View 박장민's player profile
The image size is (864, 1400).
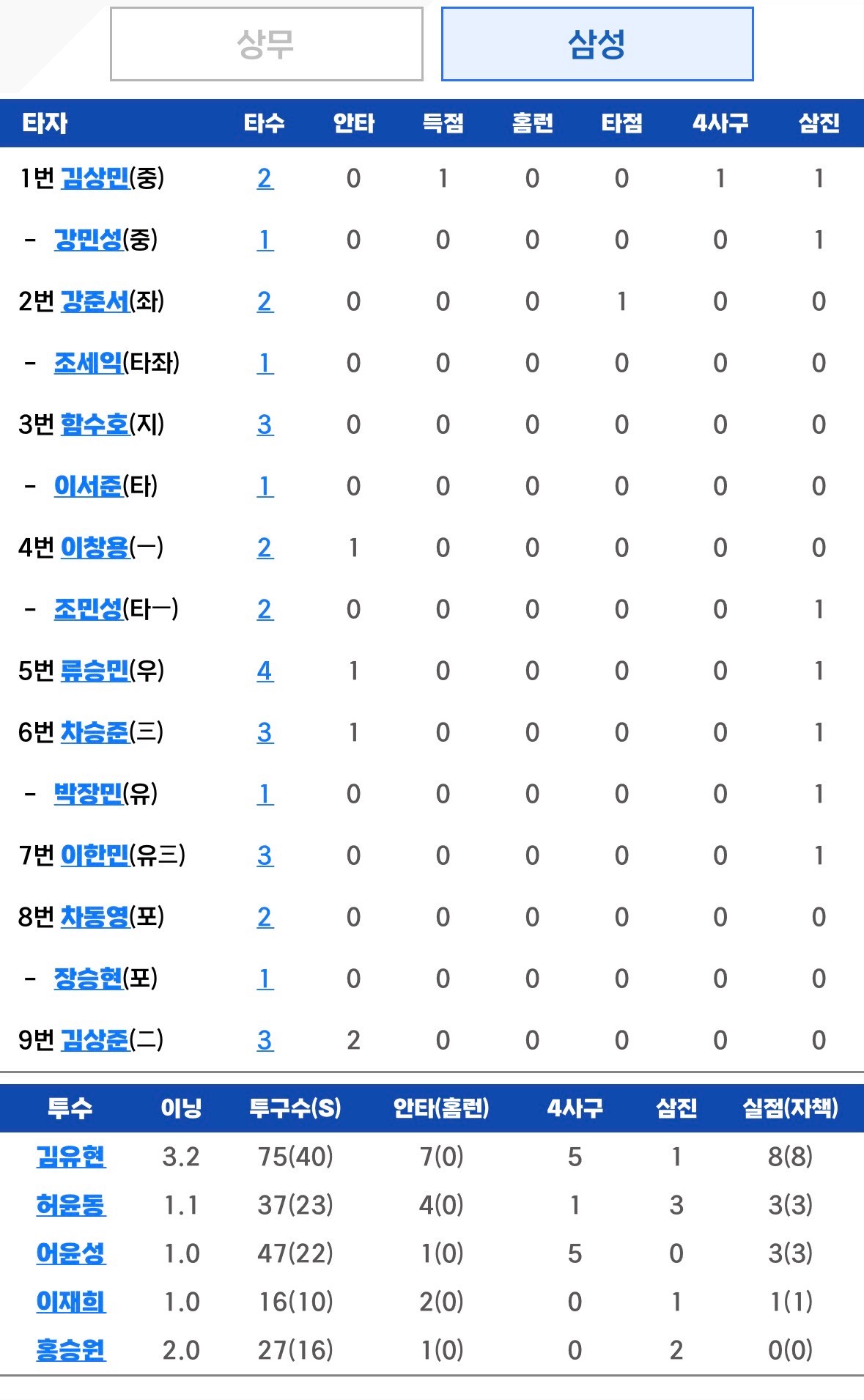pos(88,794)
